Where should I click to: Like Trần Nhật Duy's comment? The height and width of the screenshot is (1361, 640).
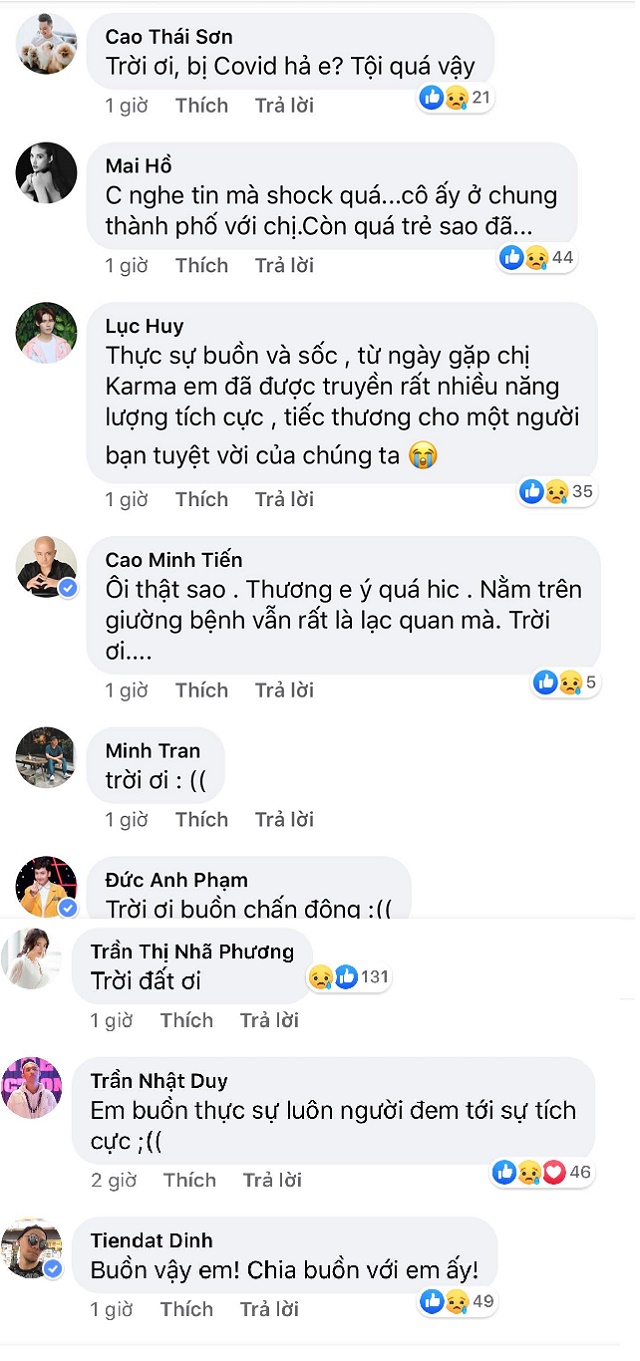(x=189, y=1180)
